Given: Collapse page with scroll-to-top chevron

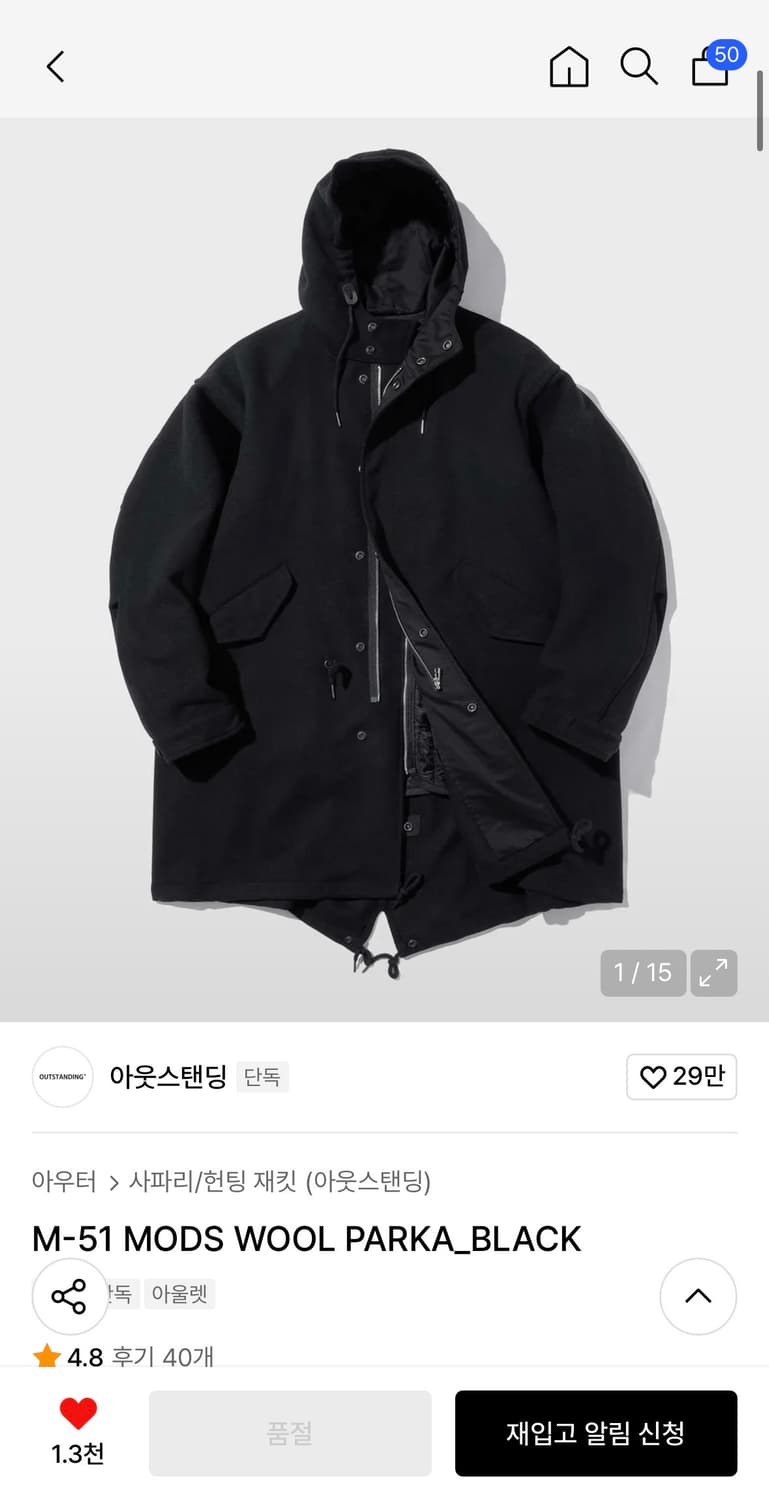Looking at the screenshot, I should pos(698,1296).
